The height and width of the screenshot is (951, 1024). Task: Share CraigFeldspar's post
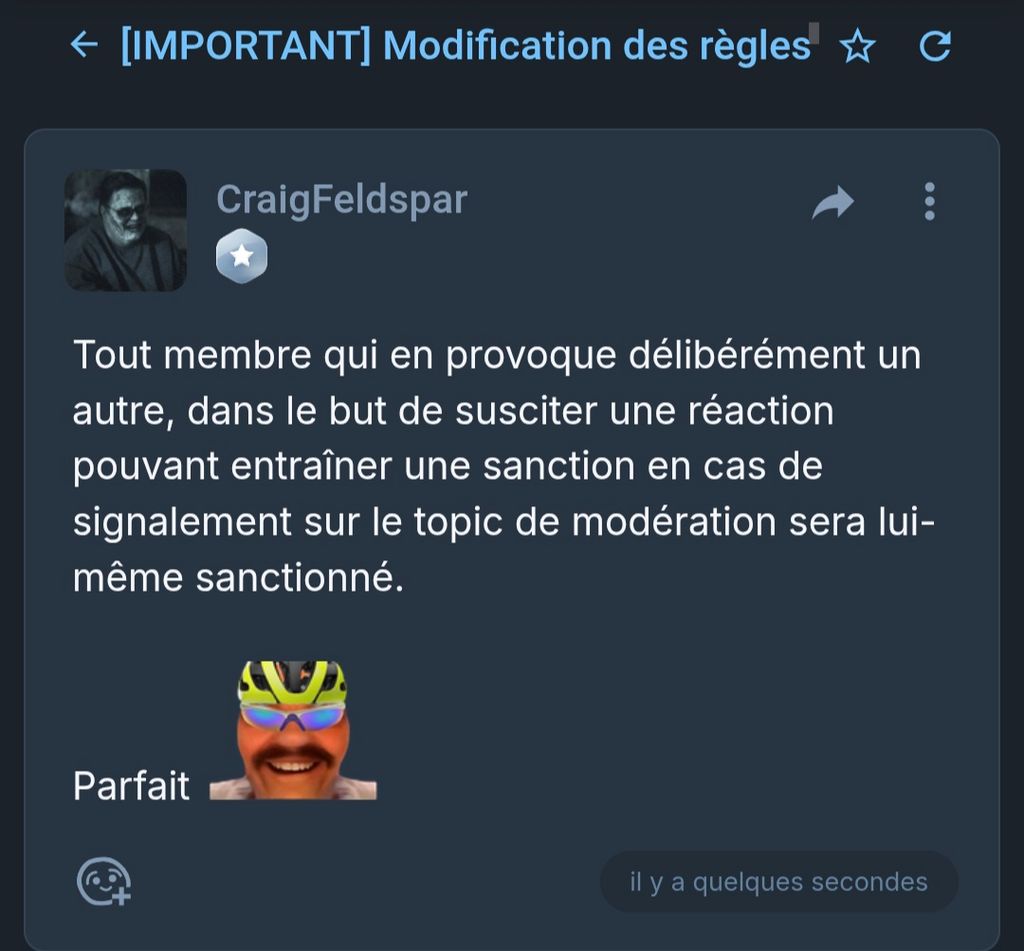832,203
